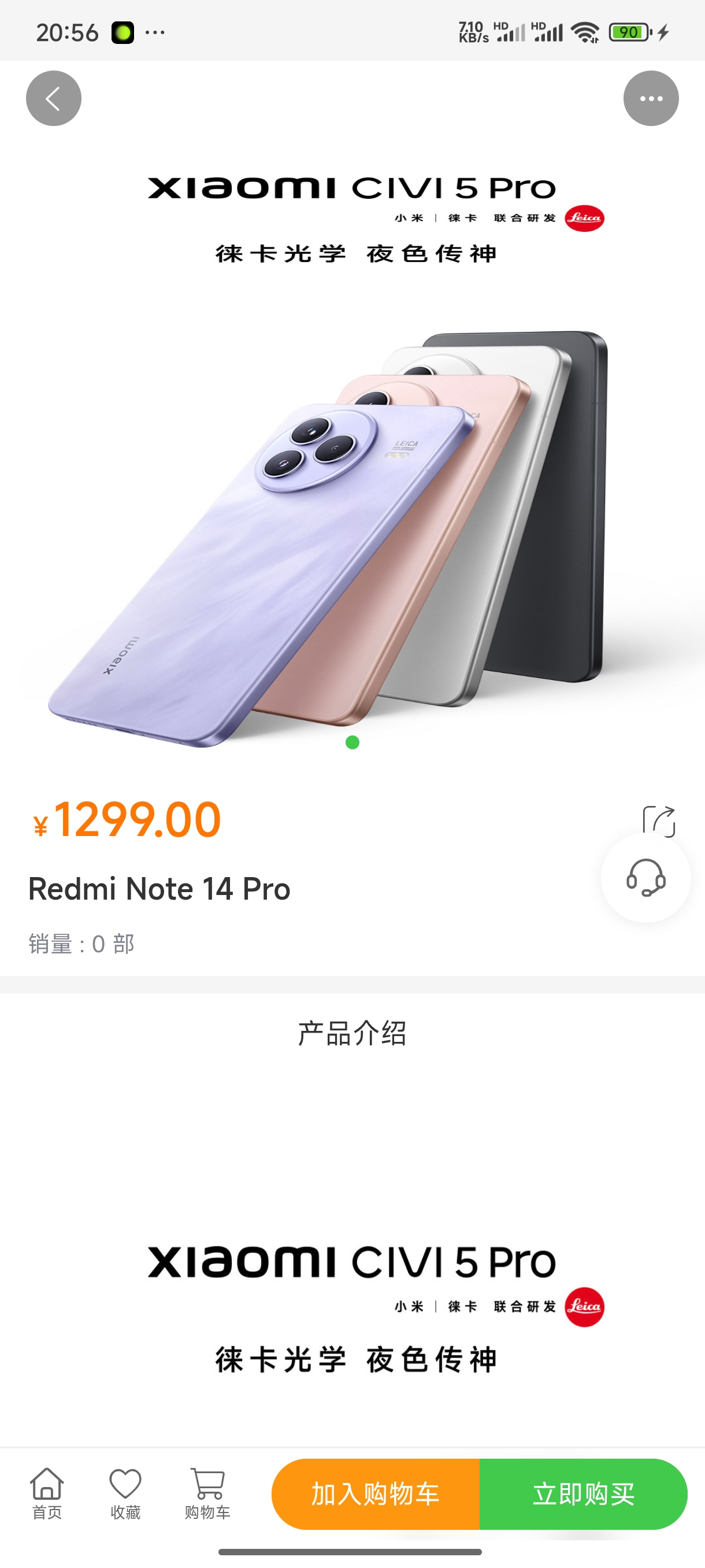Share this Redmi Note 14 Pro product
Screen dimensions: 705x1568
point(659,820)
